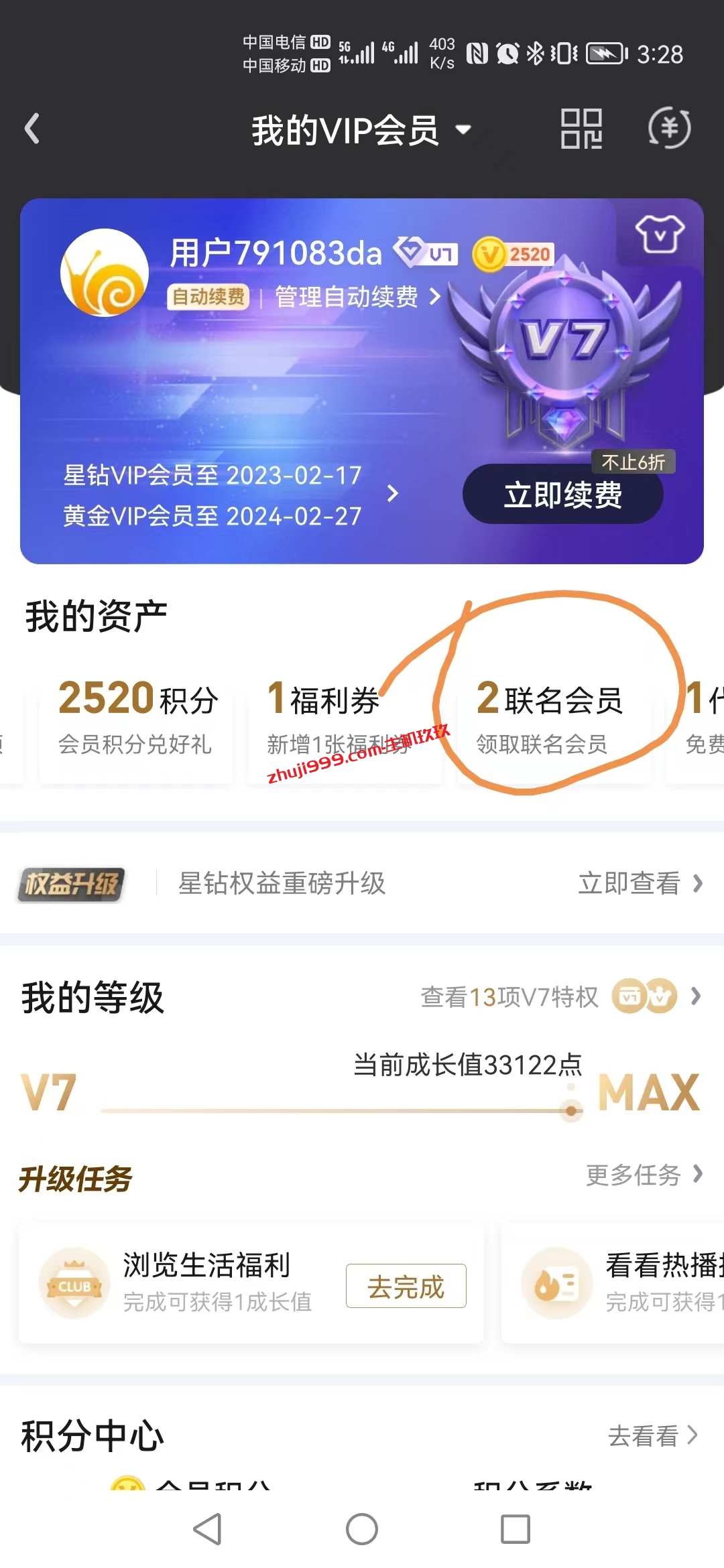View VIP membership expiry details
This screenshot has width=724, height=1568.
click(228, 495)
